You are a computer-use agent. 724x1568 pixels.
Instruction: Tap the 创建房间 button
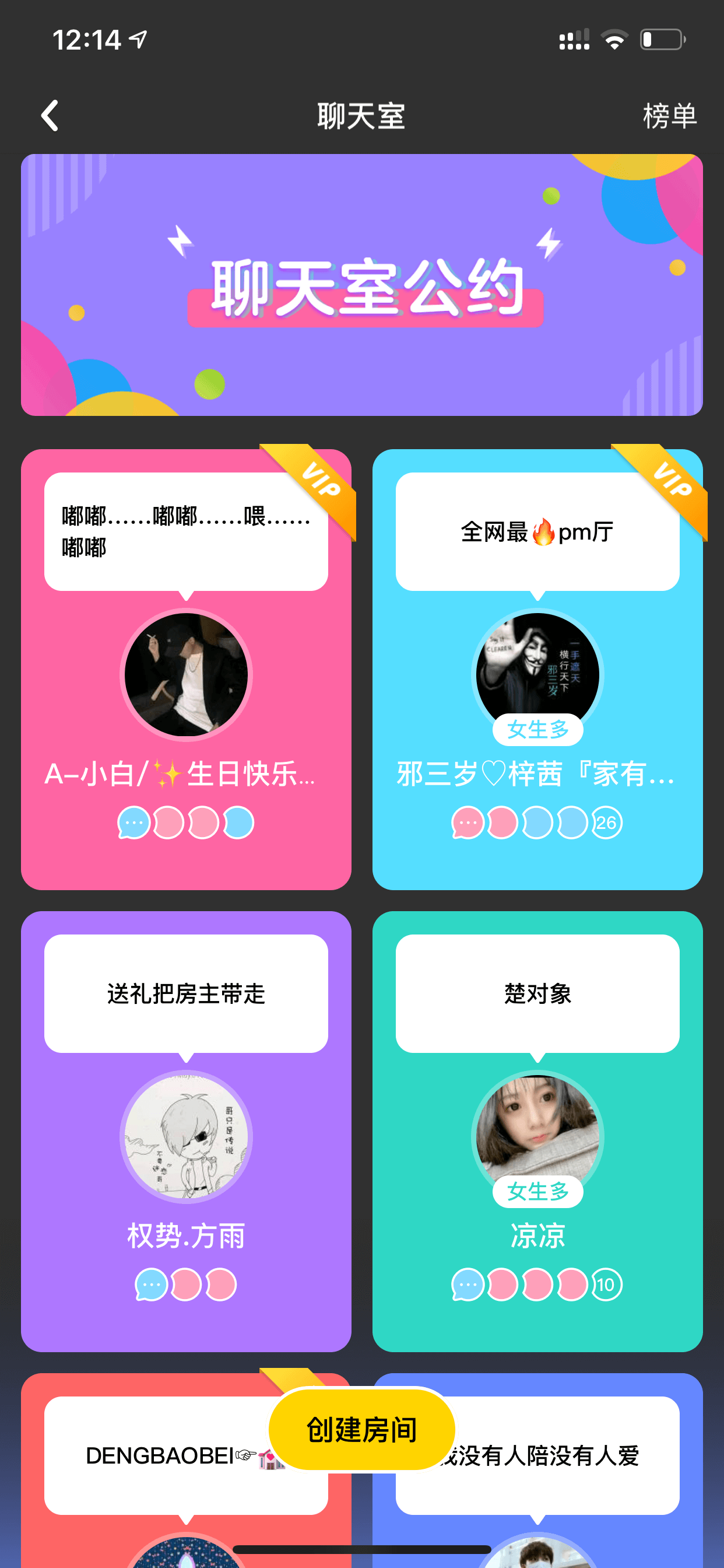pos(362,1429)
